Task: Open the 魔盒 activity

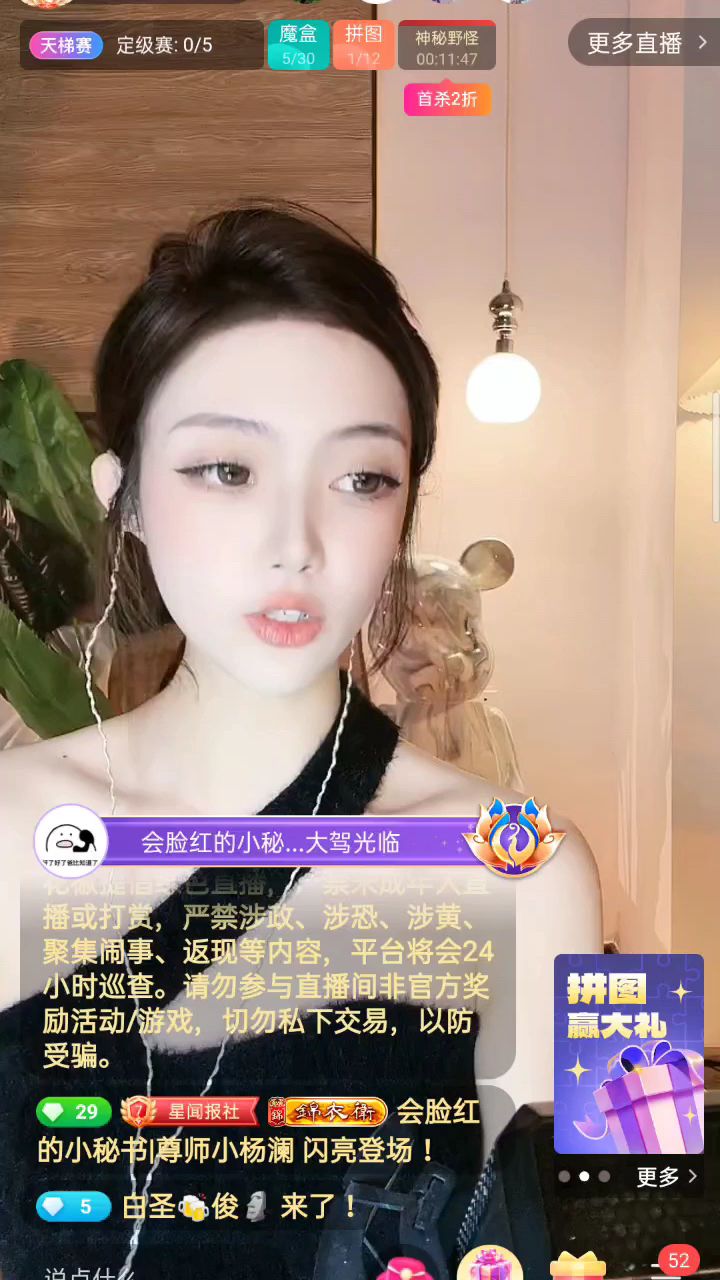Action: click(x=298, y=45)
